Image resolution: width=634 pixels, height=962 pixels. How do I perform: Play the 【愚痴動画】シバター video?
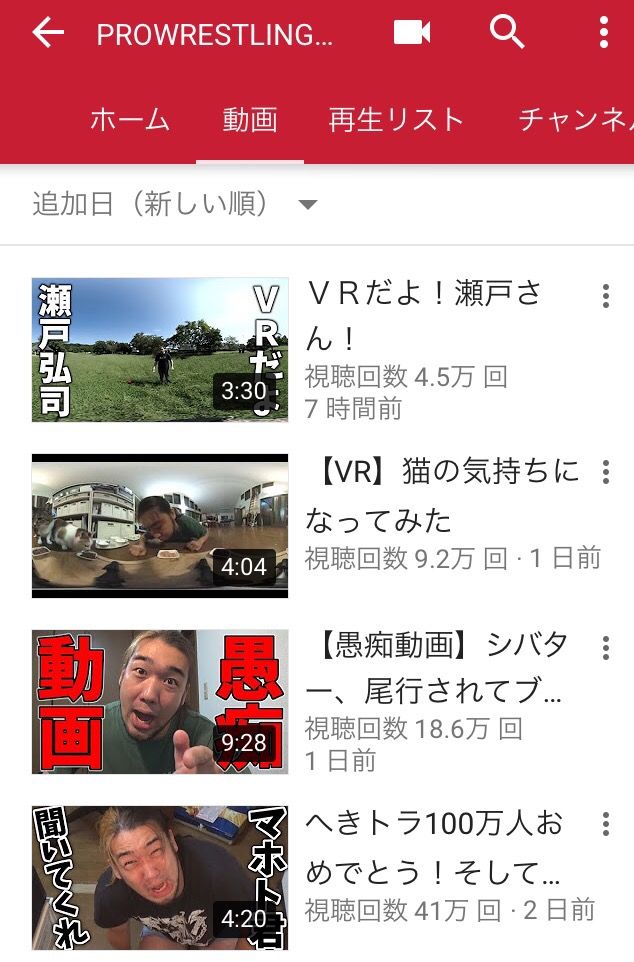(x=160, y=702)
